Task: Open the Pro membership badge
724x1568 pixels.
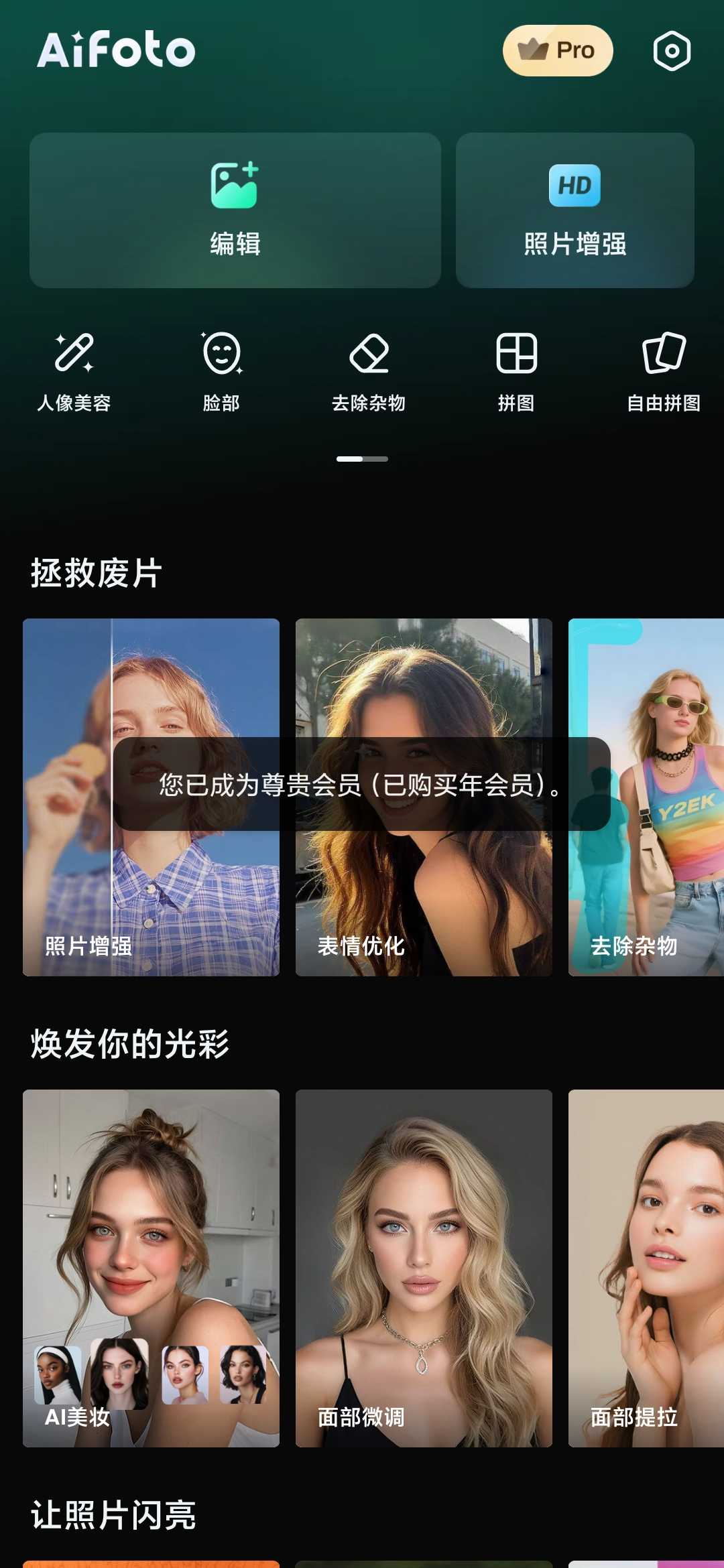Action: tap(558, 51)
